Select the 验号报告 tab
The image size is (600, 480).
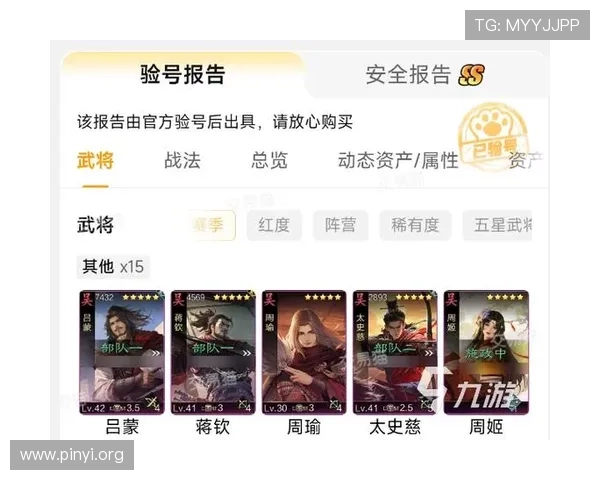tap(182, 75)
